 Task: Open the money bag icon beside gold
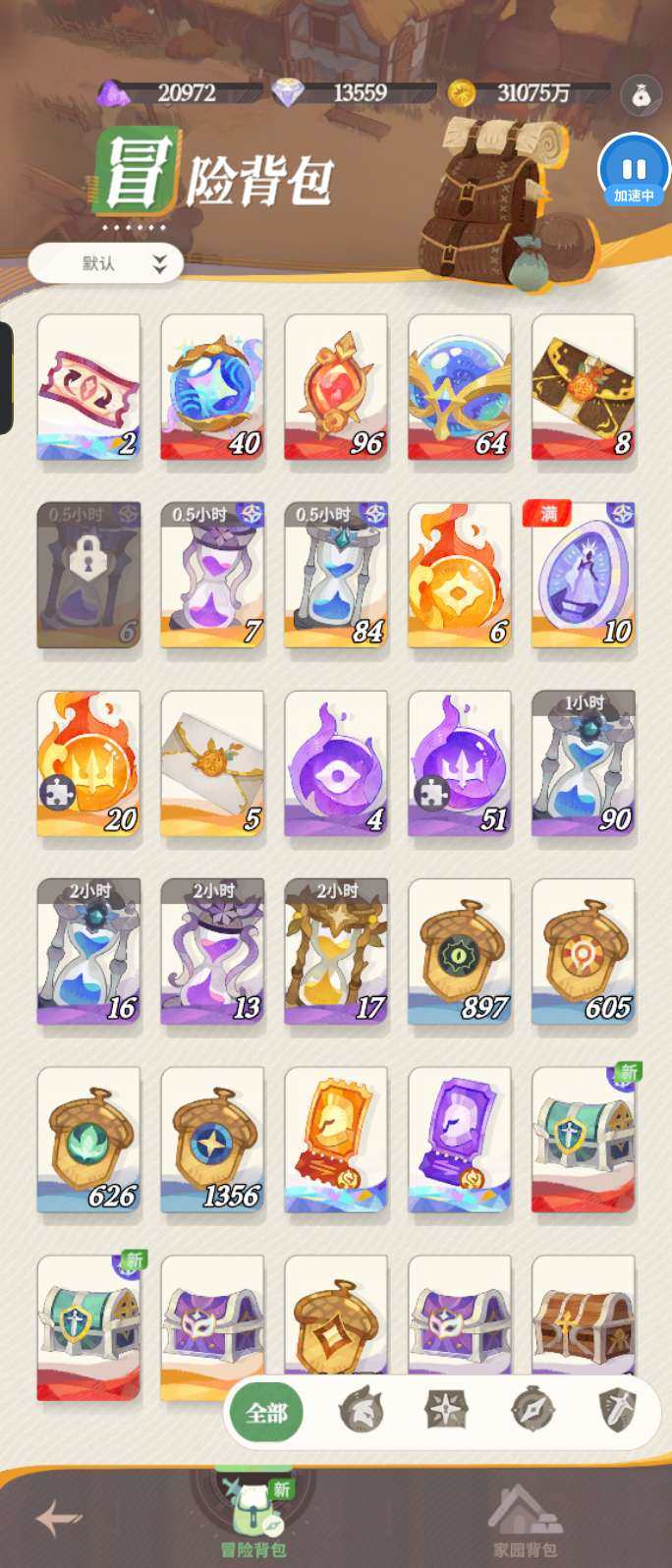click(x=641, y=94)
